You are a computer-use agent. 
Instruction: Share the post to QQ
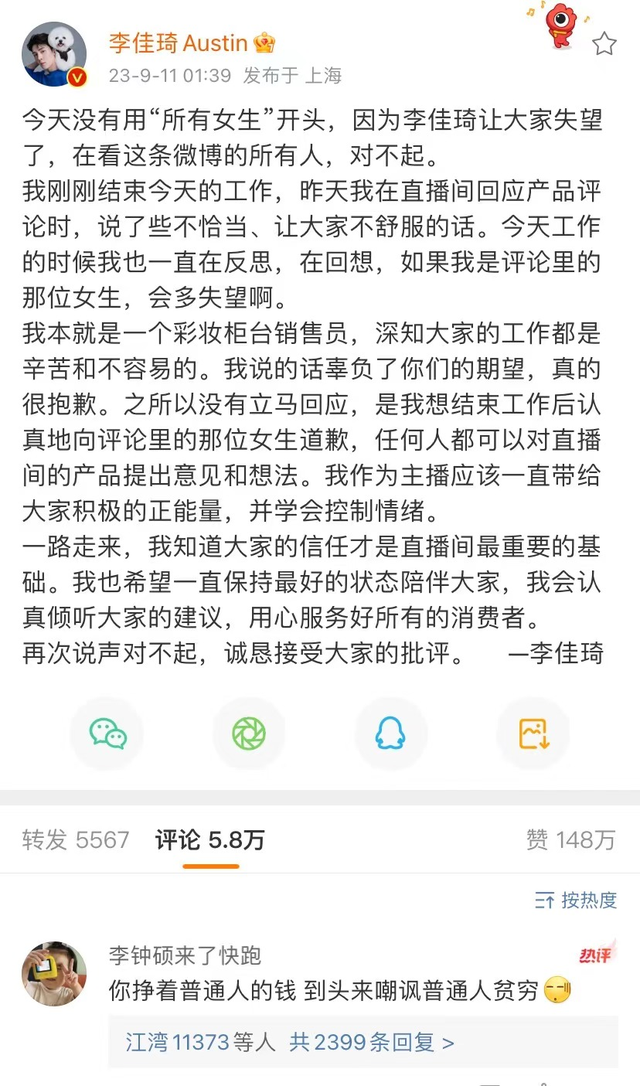click(x=390, y=734)
